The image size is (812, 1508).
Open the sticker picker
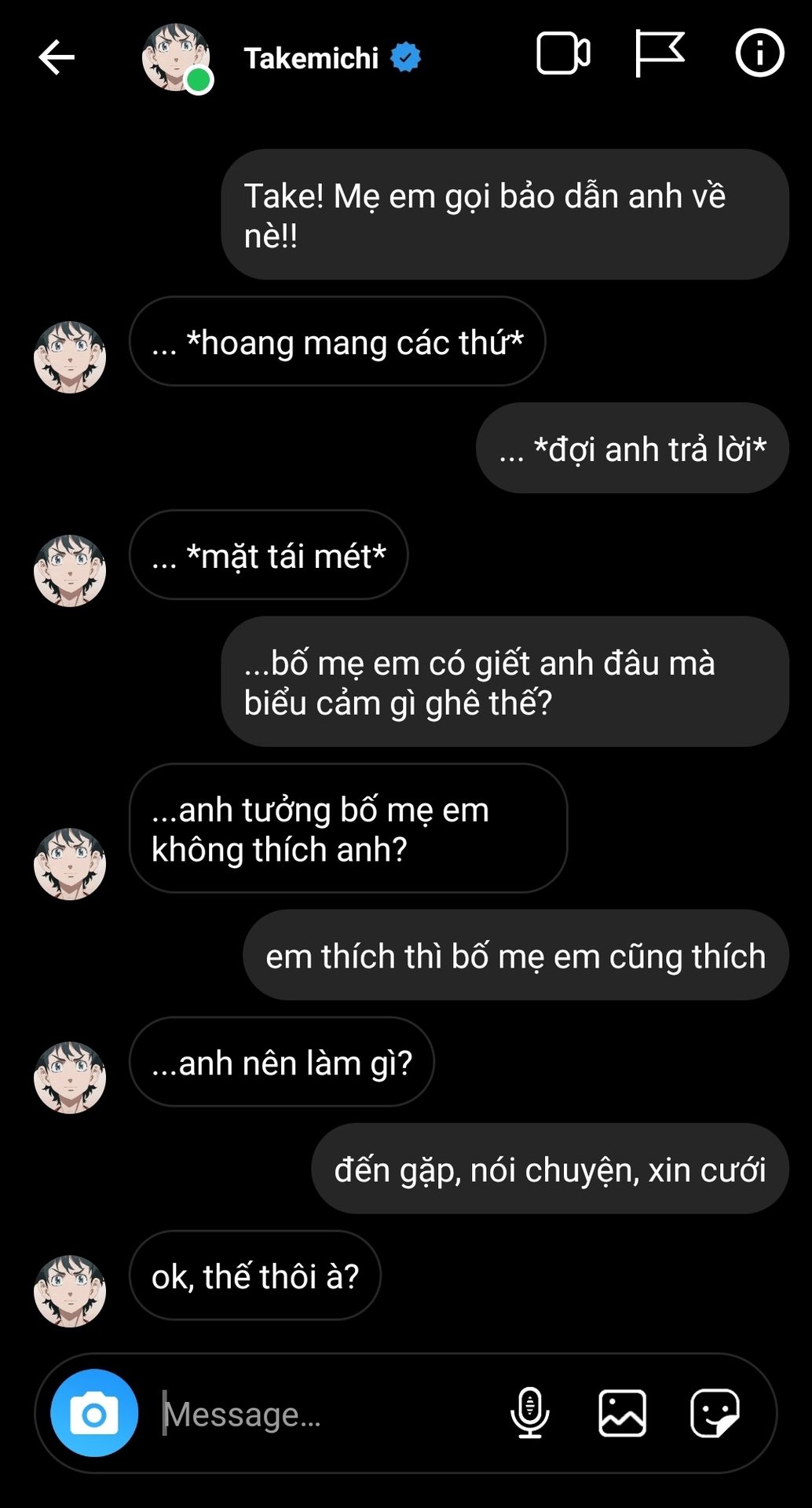click(x=714, y=1413)
